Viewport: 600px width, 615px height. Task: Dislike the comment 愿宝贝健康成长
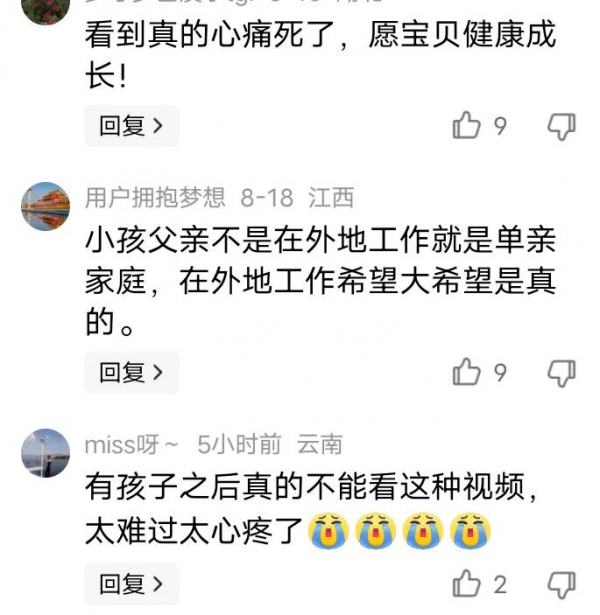click(x=562, y=126)
